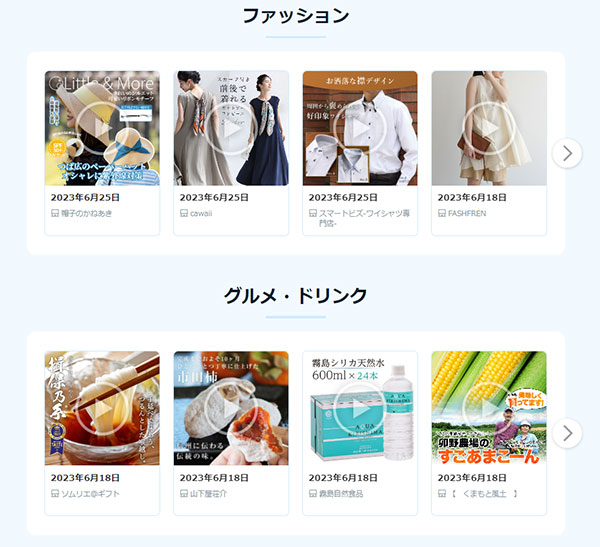
Task: Show next fashion videos with the arrow
Action: coord(567,153)
